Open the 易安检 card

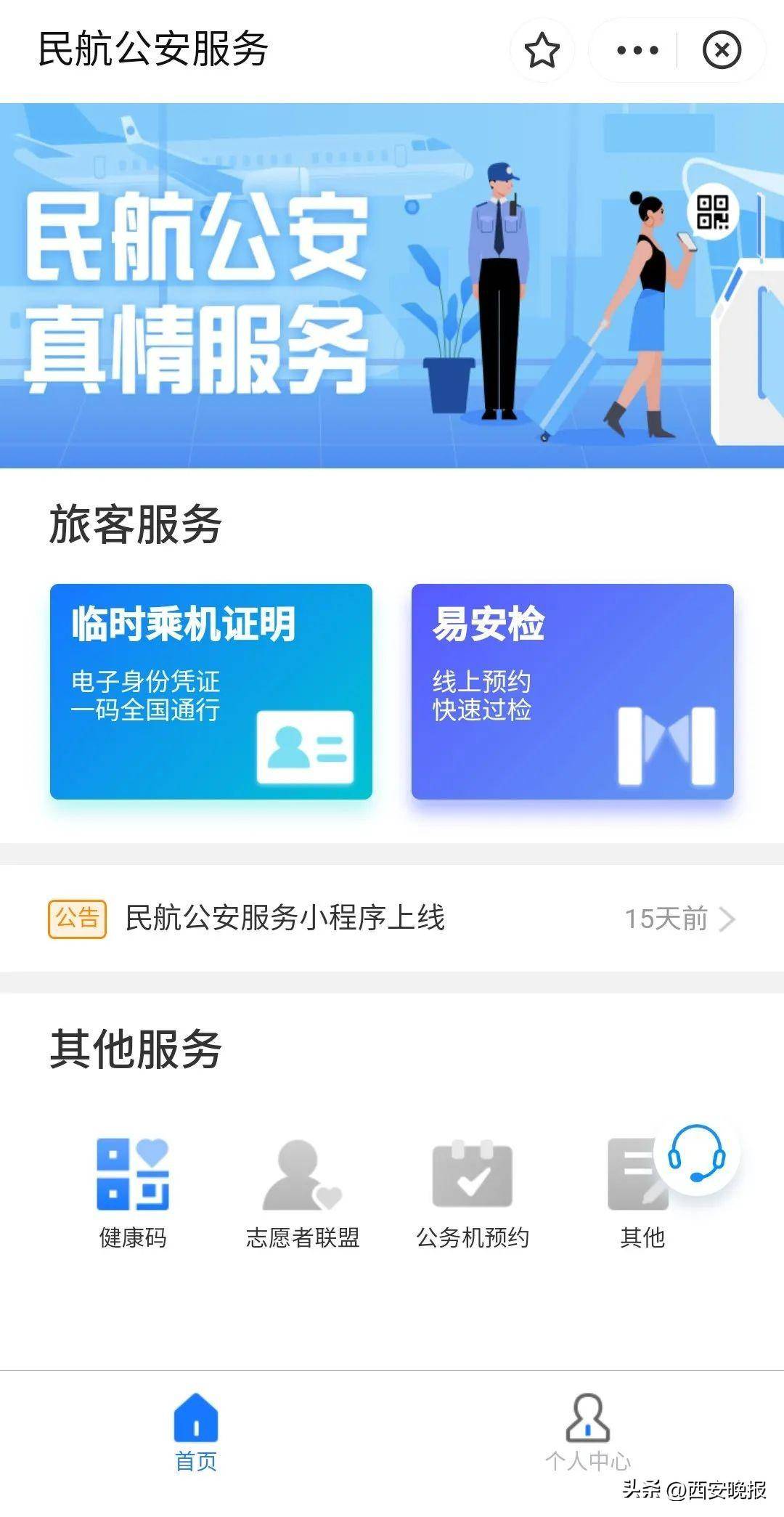click(x=572, y=691)
